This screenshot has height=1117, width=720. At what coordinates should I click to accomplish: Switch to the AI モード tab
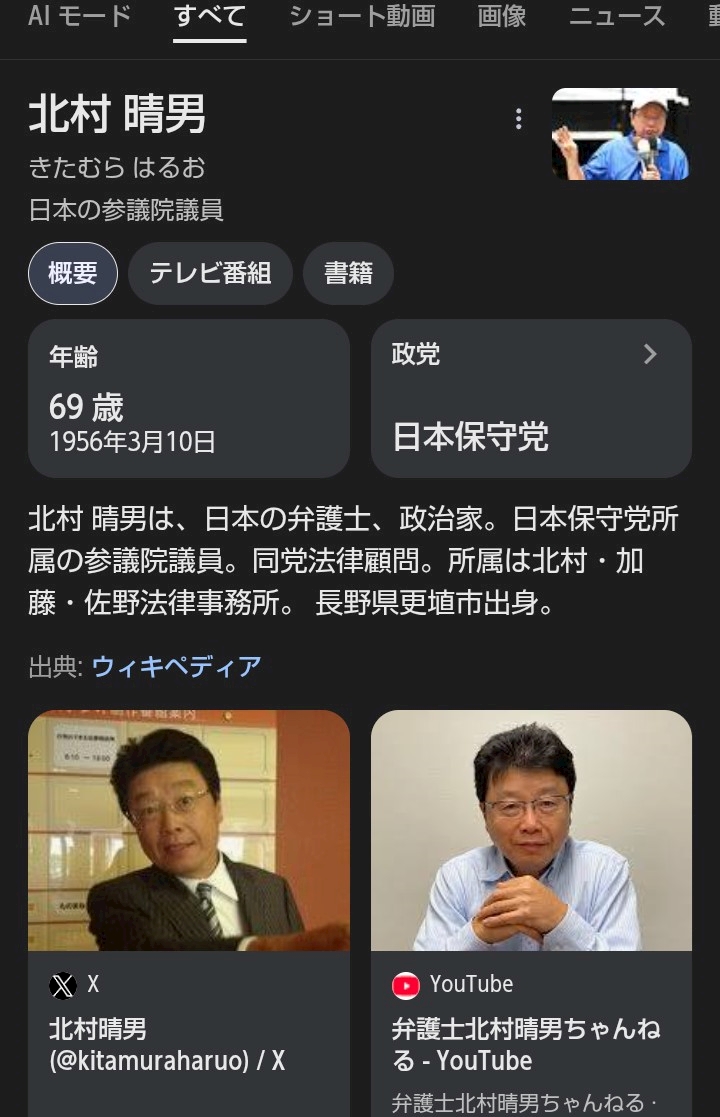80,17
